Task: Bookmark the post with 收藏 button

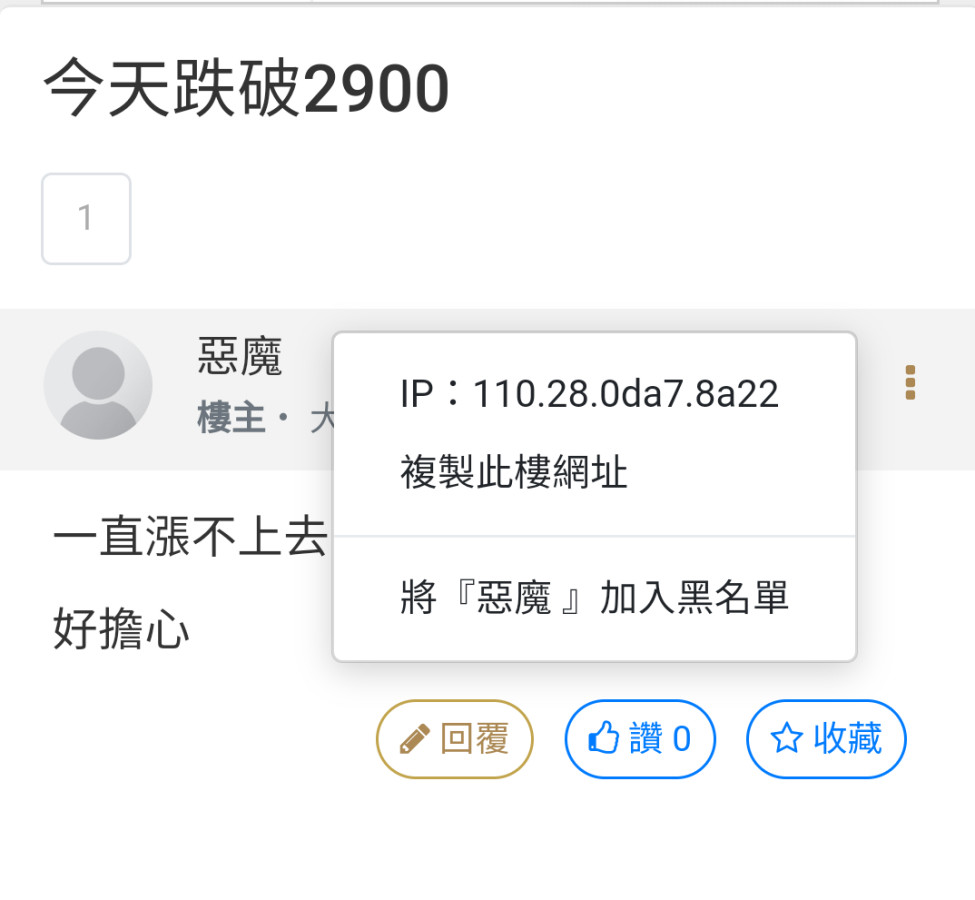Action: pos(826,739)
